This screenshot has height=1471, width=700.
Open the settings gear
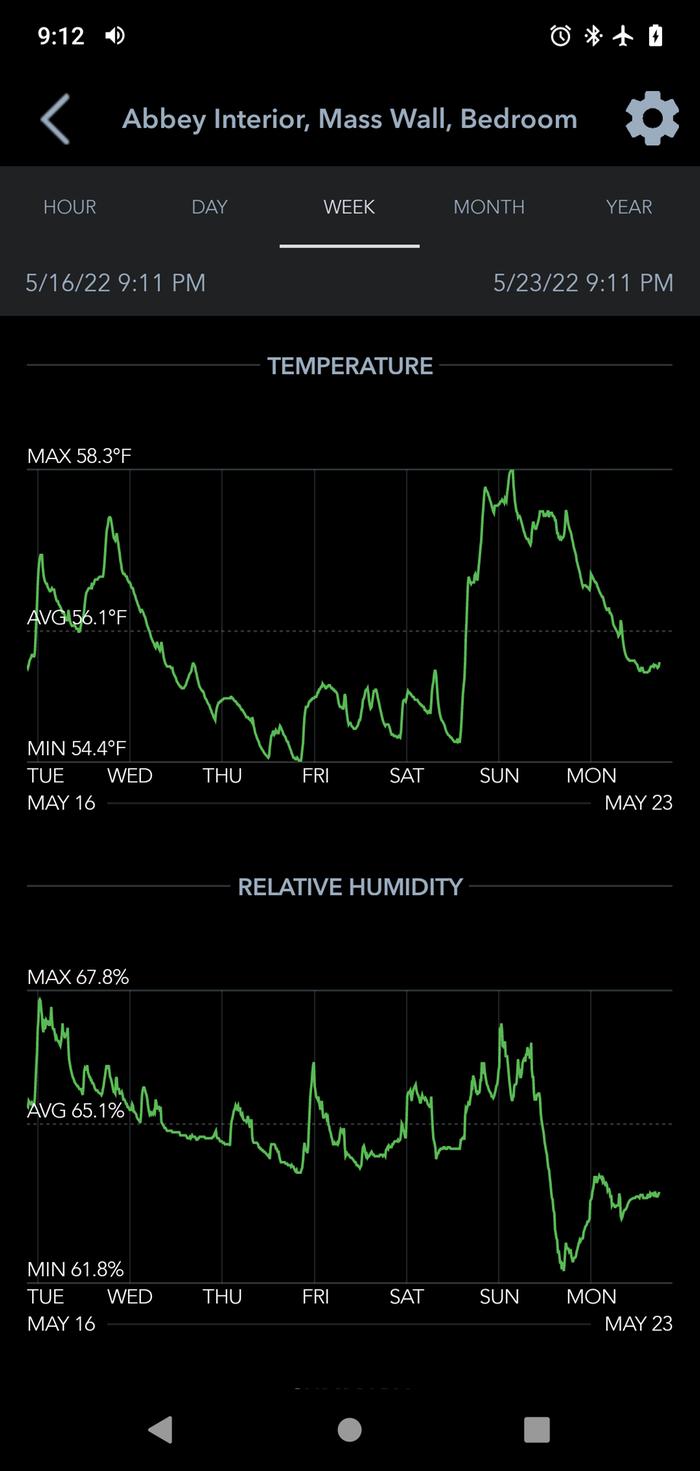pyautogui.click(x=651, y=120)
